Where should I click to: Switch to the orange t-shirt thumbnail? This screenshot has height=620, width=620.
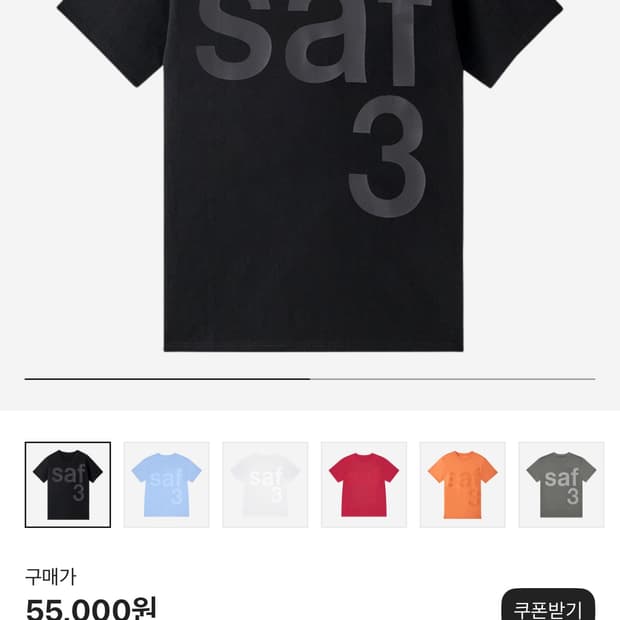(462, 485)
